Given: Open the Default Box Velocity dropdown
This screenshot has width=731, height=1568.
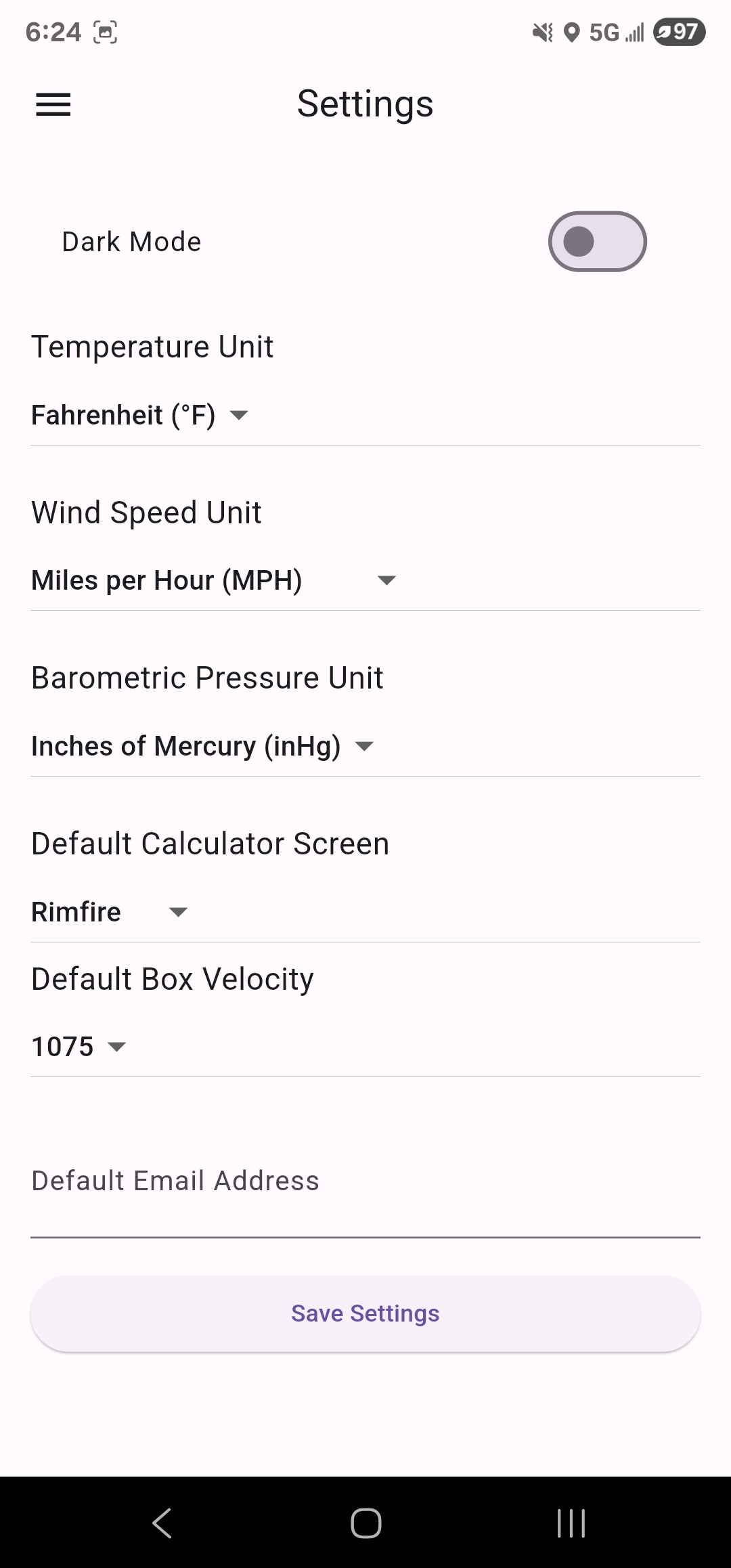Looking at the screenshot, I should (x=79, y=1047).
